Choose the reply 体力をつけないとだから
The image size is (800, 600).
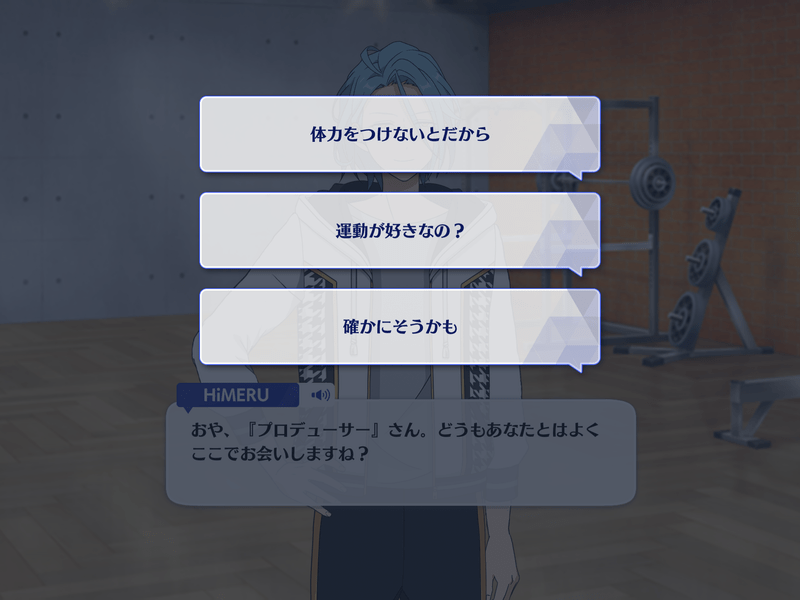pos(399,134)
